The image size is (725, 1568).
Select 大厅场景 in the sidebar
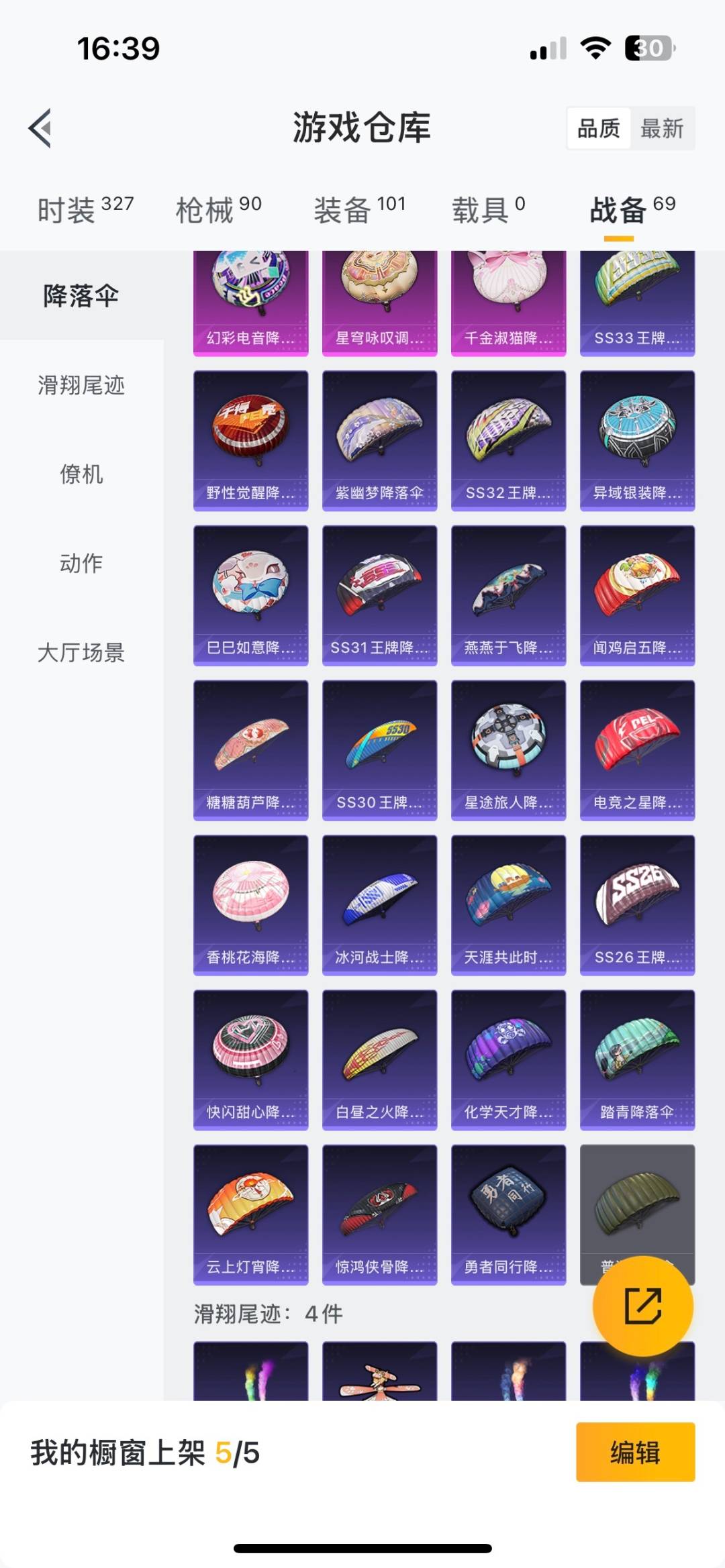point(81,652)
